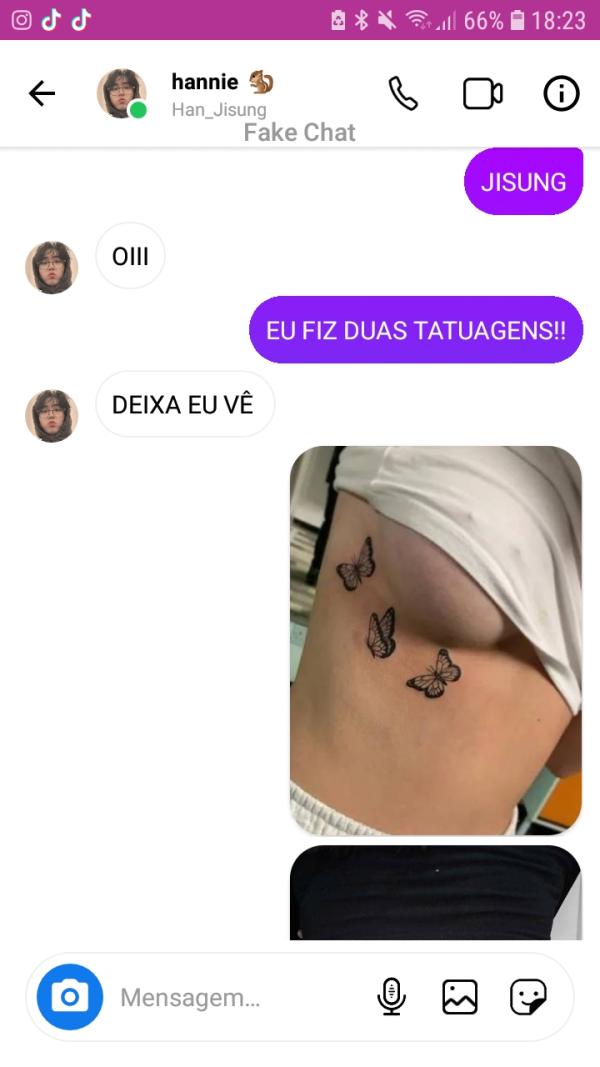Record a voice message with the microphone
Image resolution: width=600 pixels, height=1067 pixels.
coord(392,997)
